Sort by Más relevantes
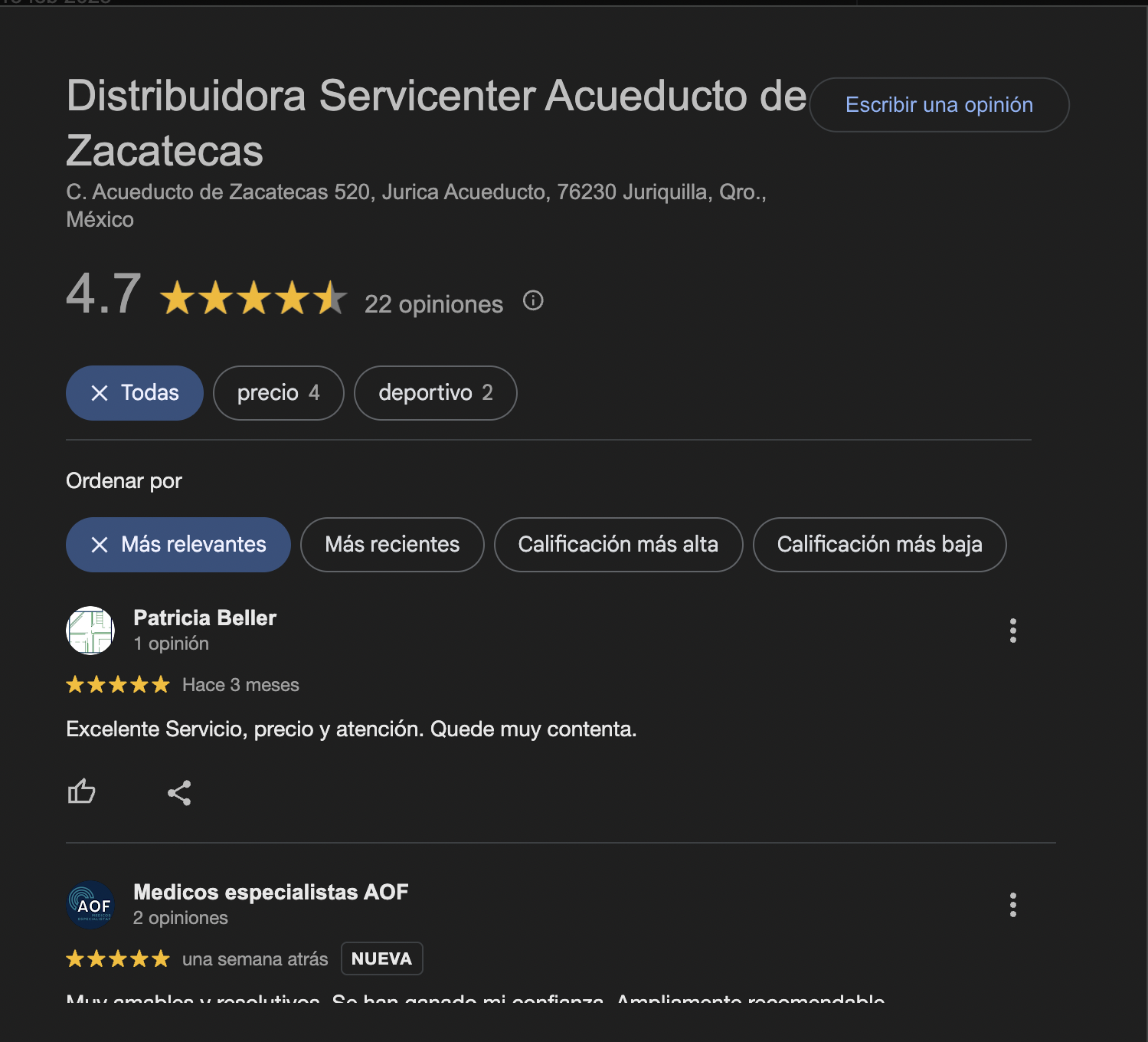1148x1042 pixels. [178, 545]
